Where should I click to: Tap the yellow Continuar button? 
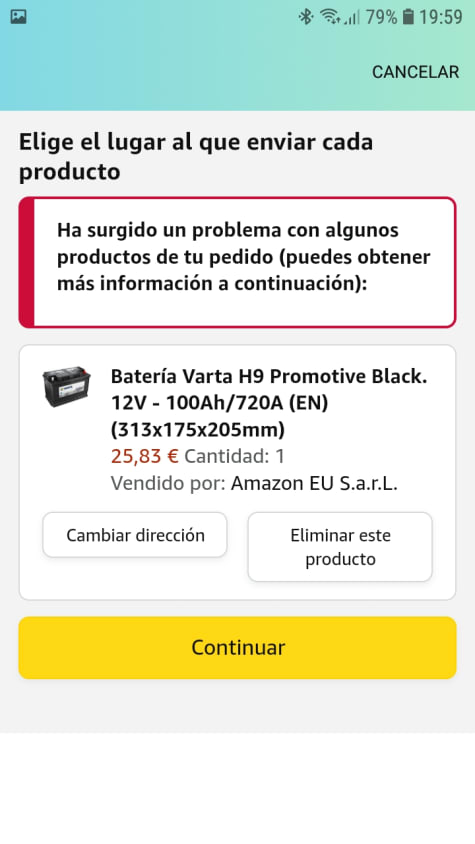(x=238, y=648)
